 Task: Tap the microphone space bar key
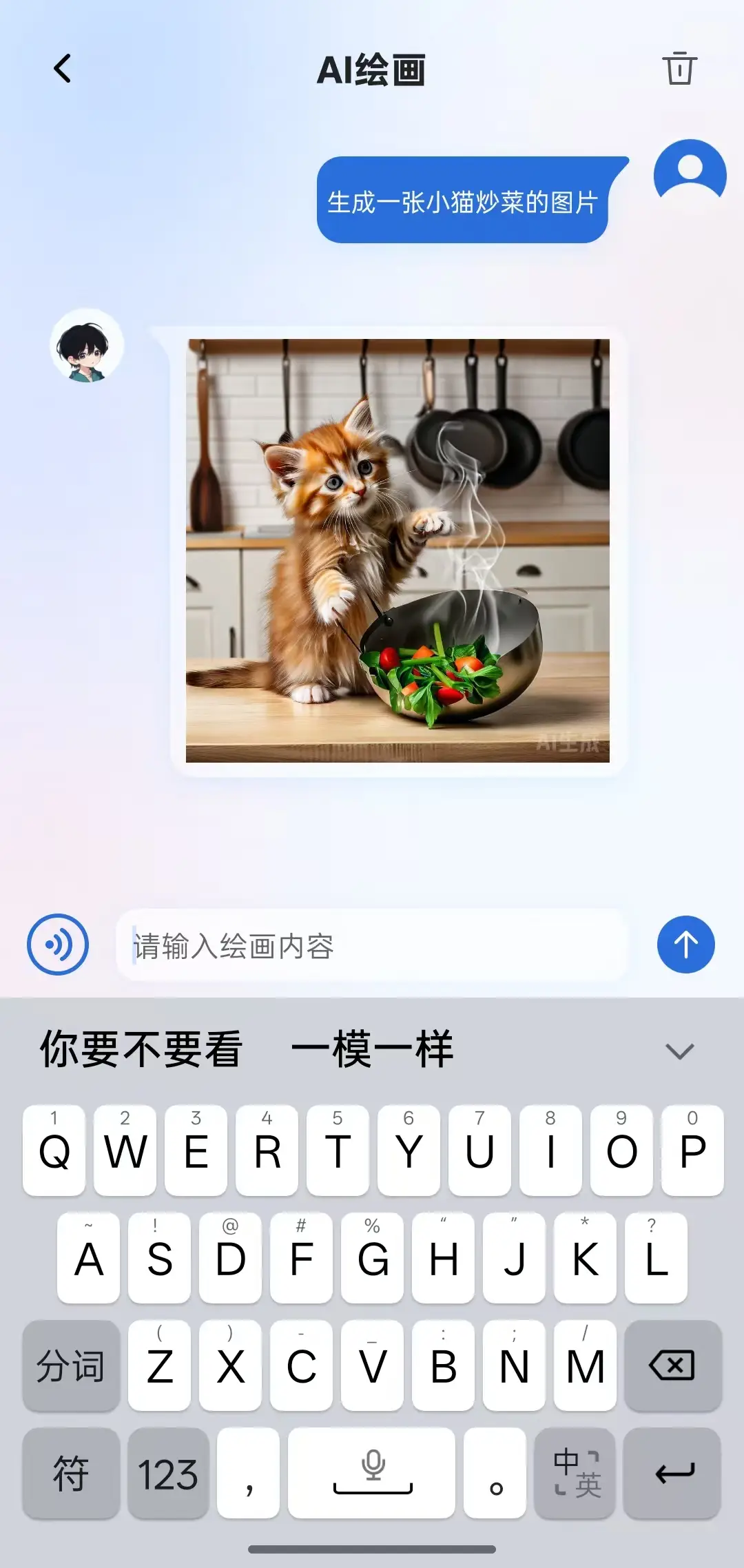(x=372, y=1473)
